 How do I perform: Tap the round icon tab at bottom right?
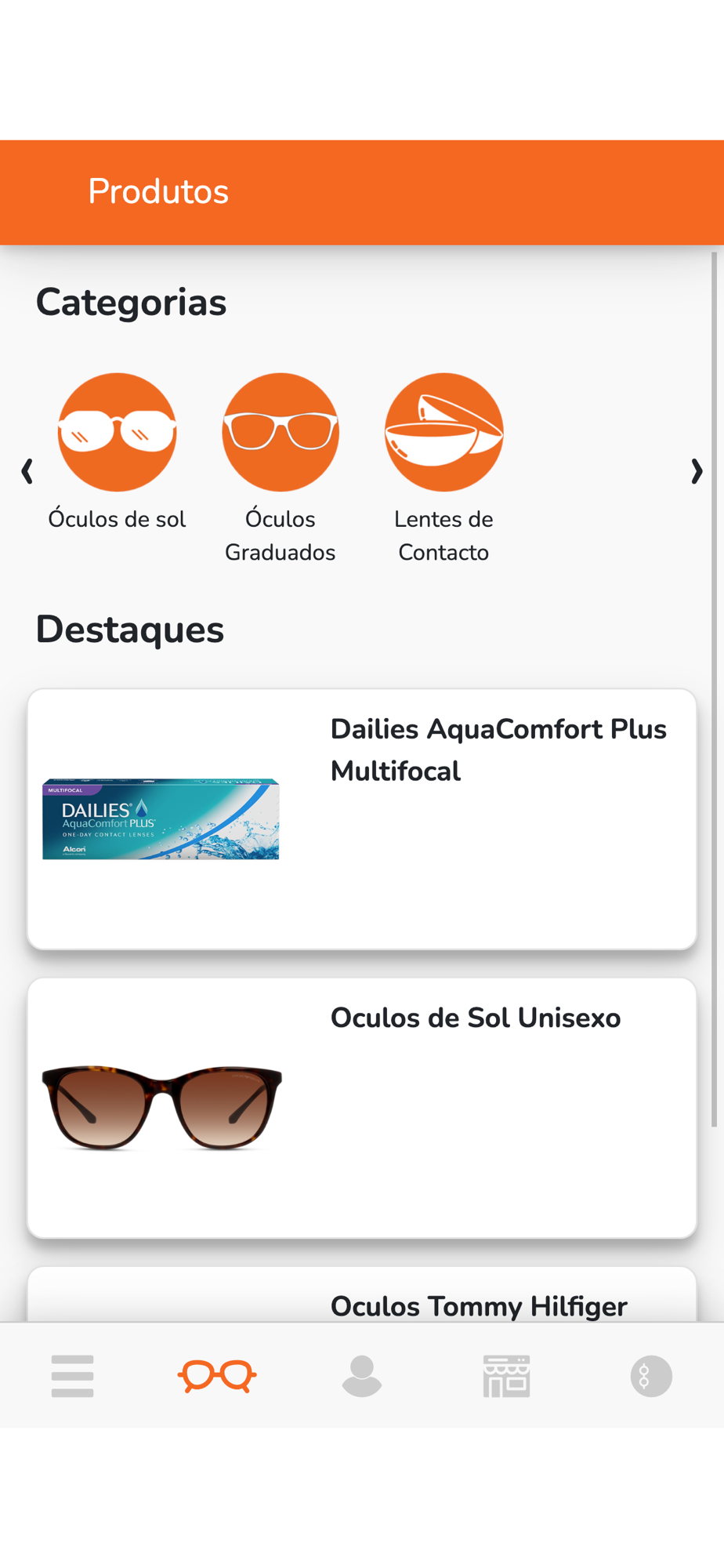click(651, 1376)
